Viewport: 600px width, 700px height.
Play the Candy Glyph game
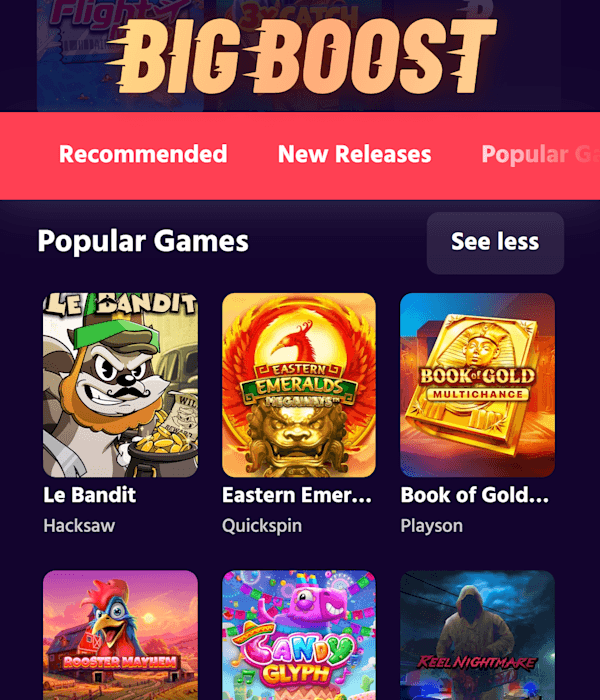coord(298,637)
